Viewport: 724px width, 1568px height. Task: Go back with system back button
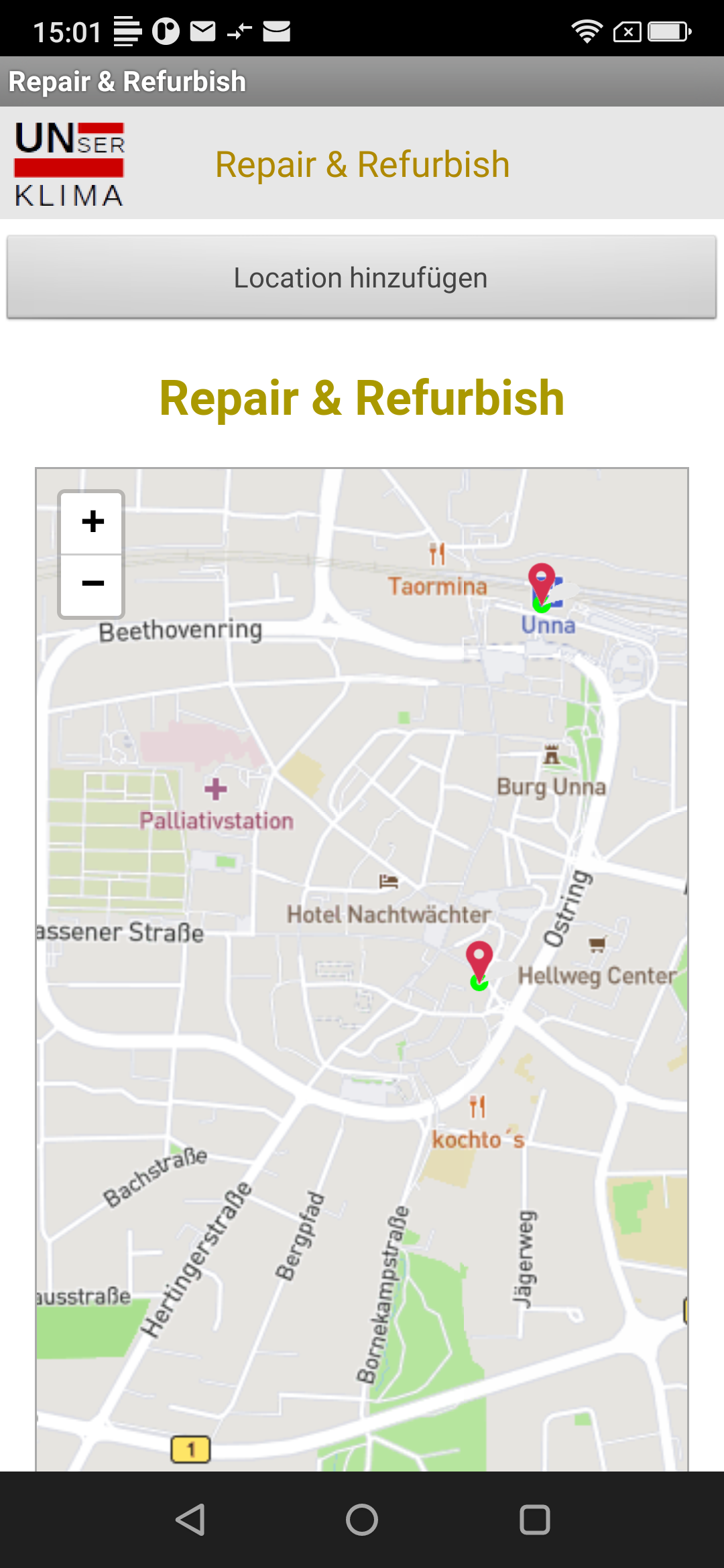(x=190, y=1519)
